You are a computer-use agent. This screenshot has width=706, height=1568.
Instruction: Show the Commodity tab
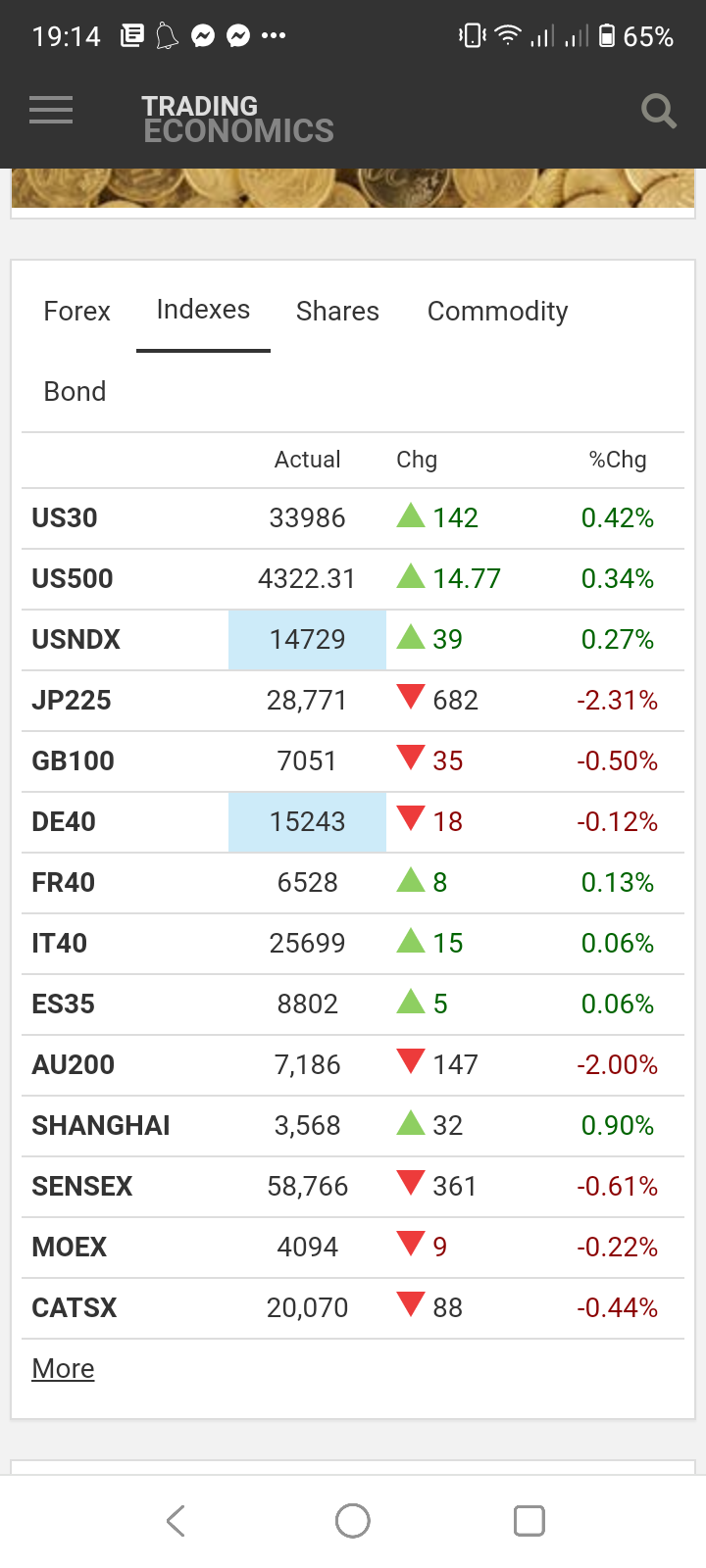(x=497, y=312)
